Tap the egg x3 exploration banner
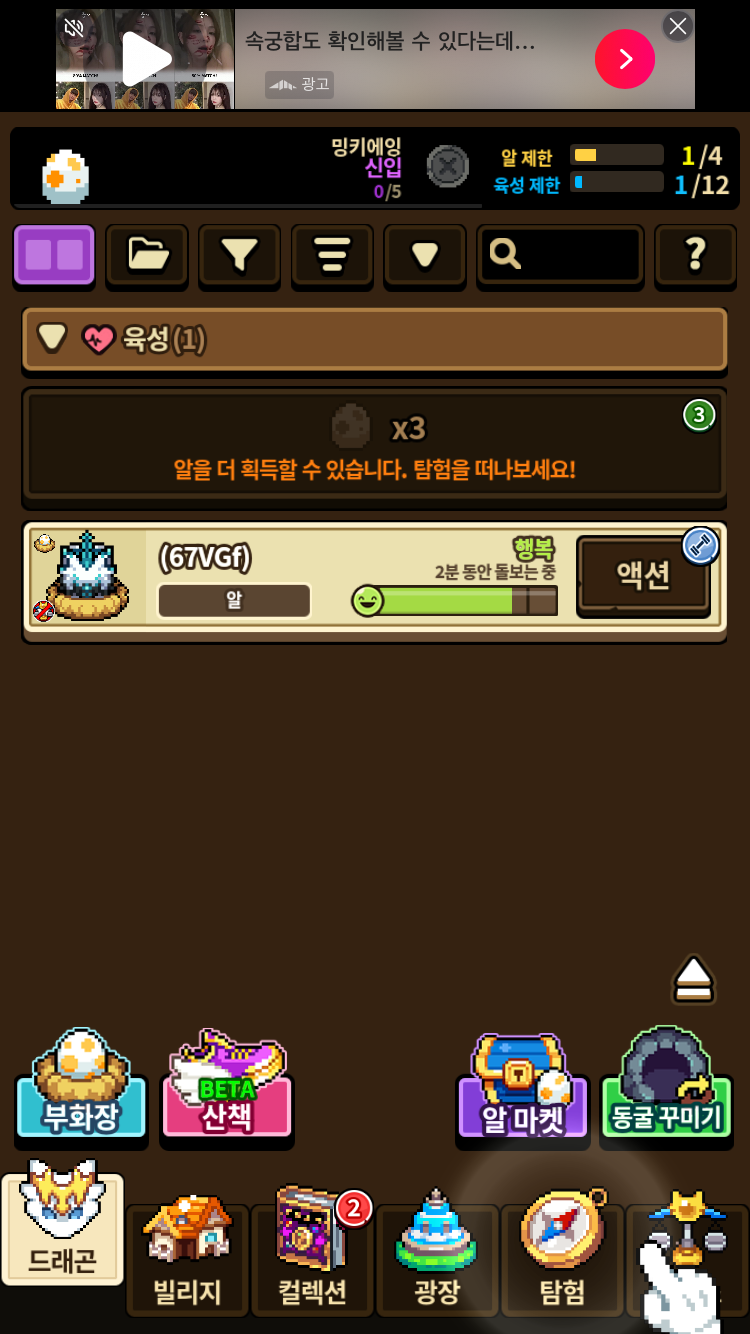The image size is (750, 1334). (374, 443)
